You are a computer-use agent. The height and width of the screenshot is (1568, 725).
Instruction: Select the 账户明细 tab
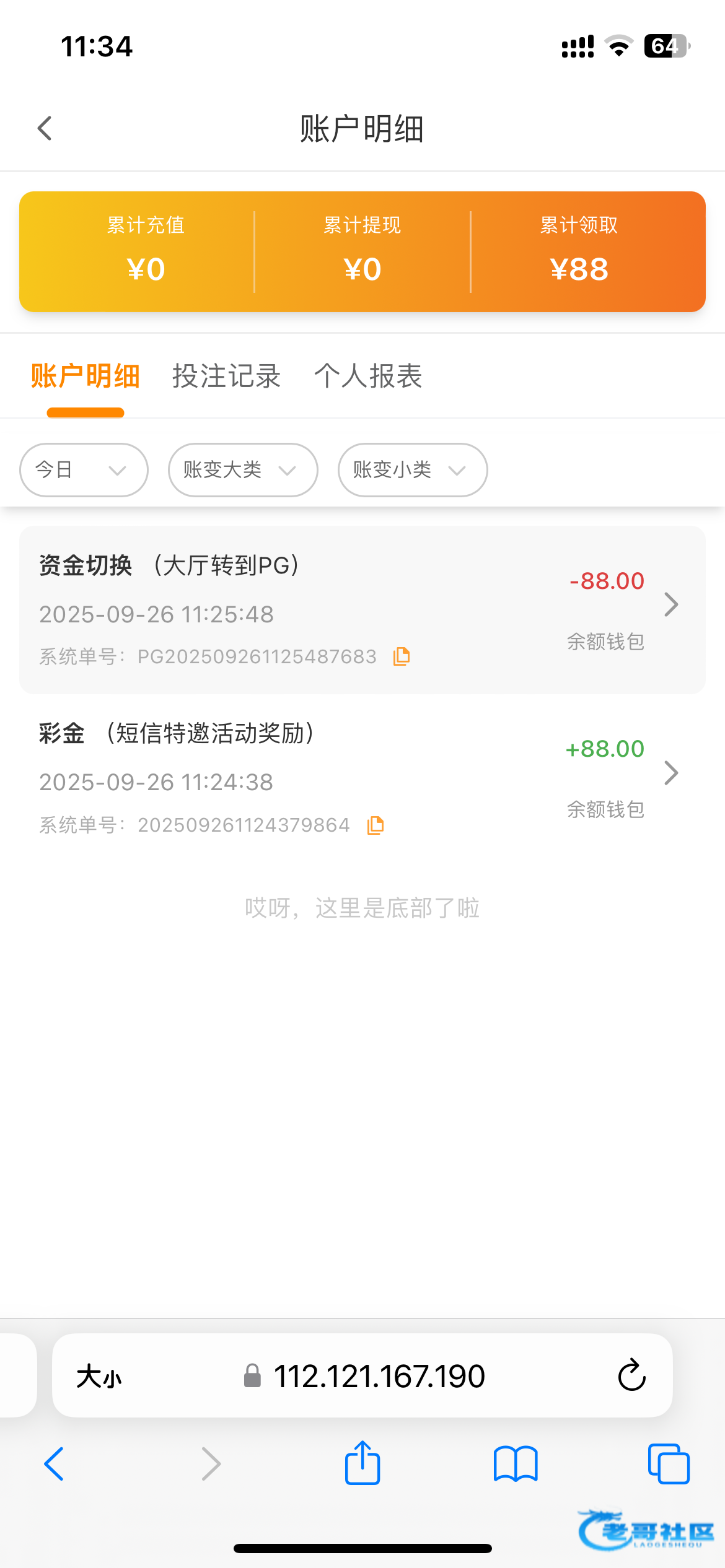pyautogui.click(x=86, y=377)
